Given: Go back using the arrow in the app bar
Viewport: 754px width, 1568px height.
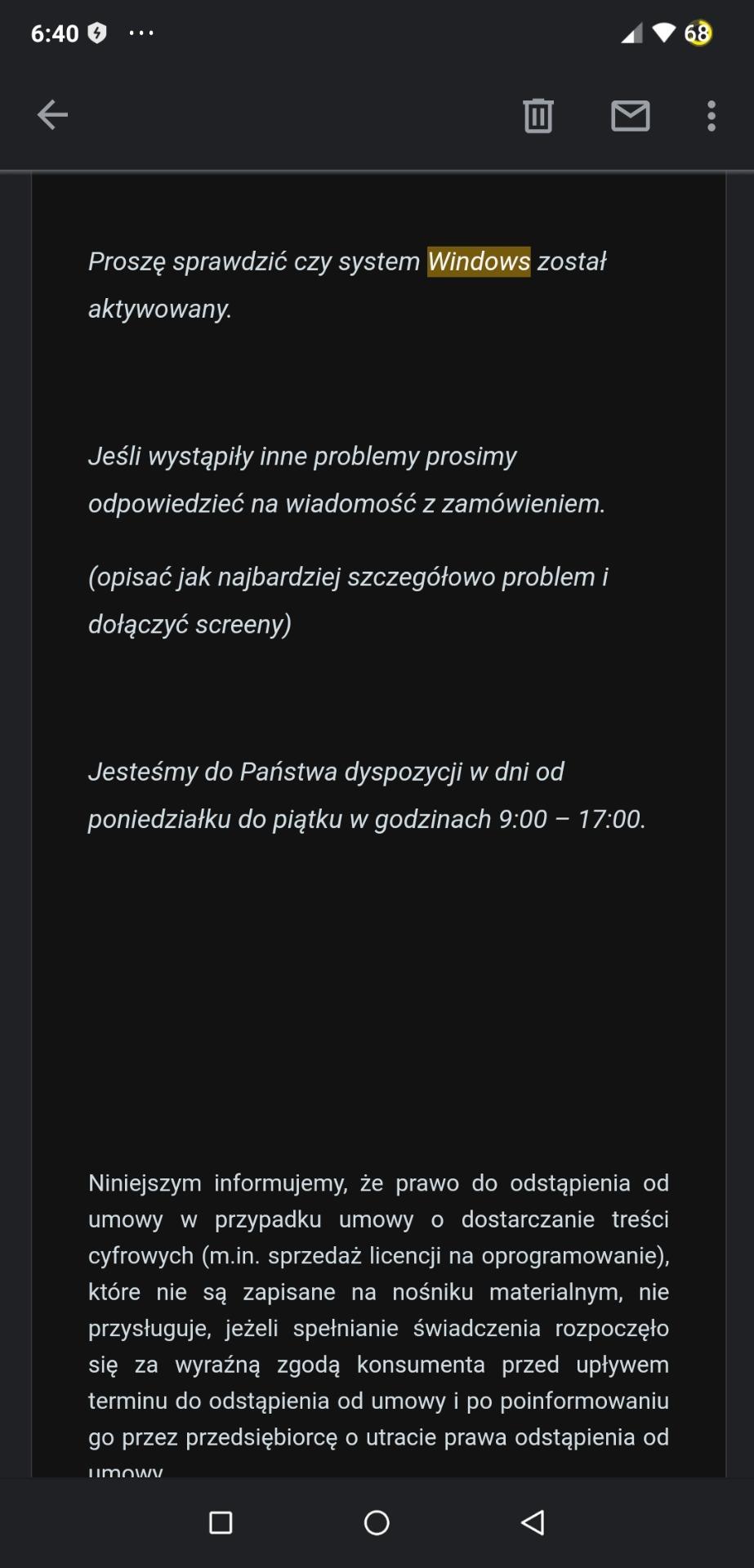Looking at the screenshot, I should point(52,115).
